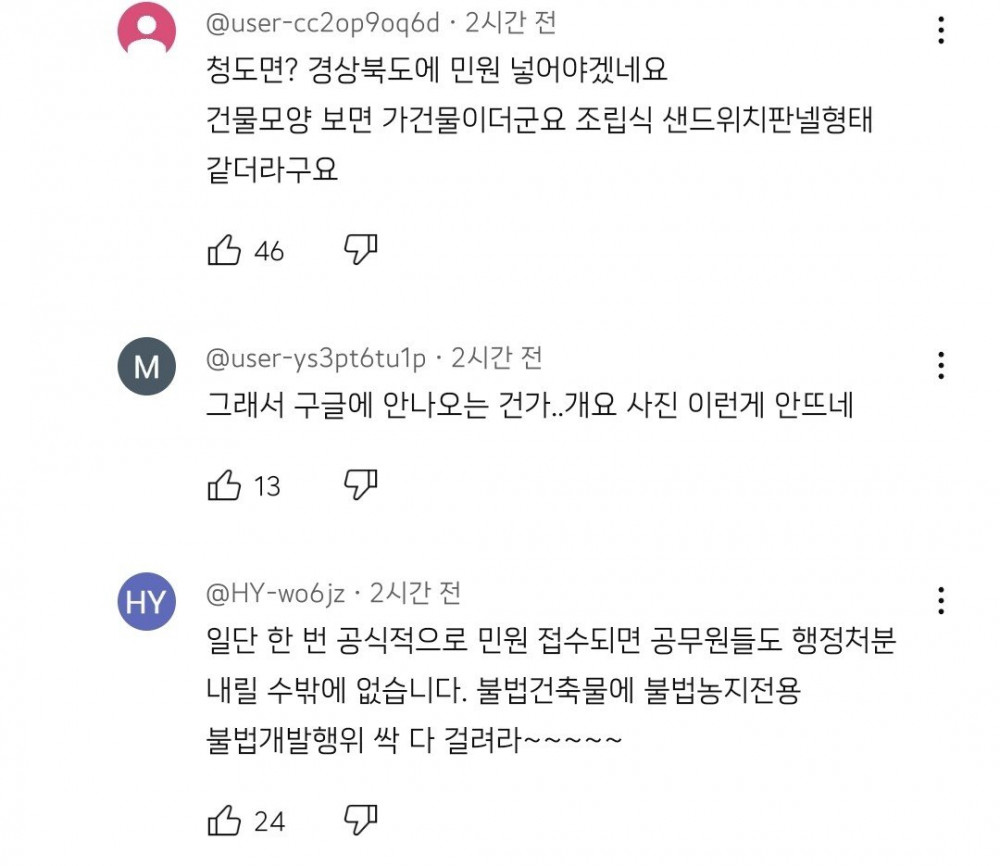Viewport: 1000px width, 866px height.
Task: Open the HY avatar of HY-wo6jz
Action: point(147,602)
